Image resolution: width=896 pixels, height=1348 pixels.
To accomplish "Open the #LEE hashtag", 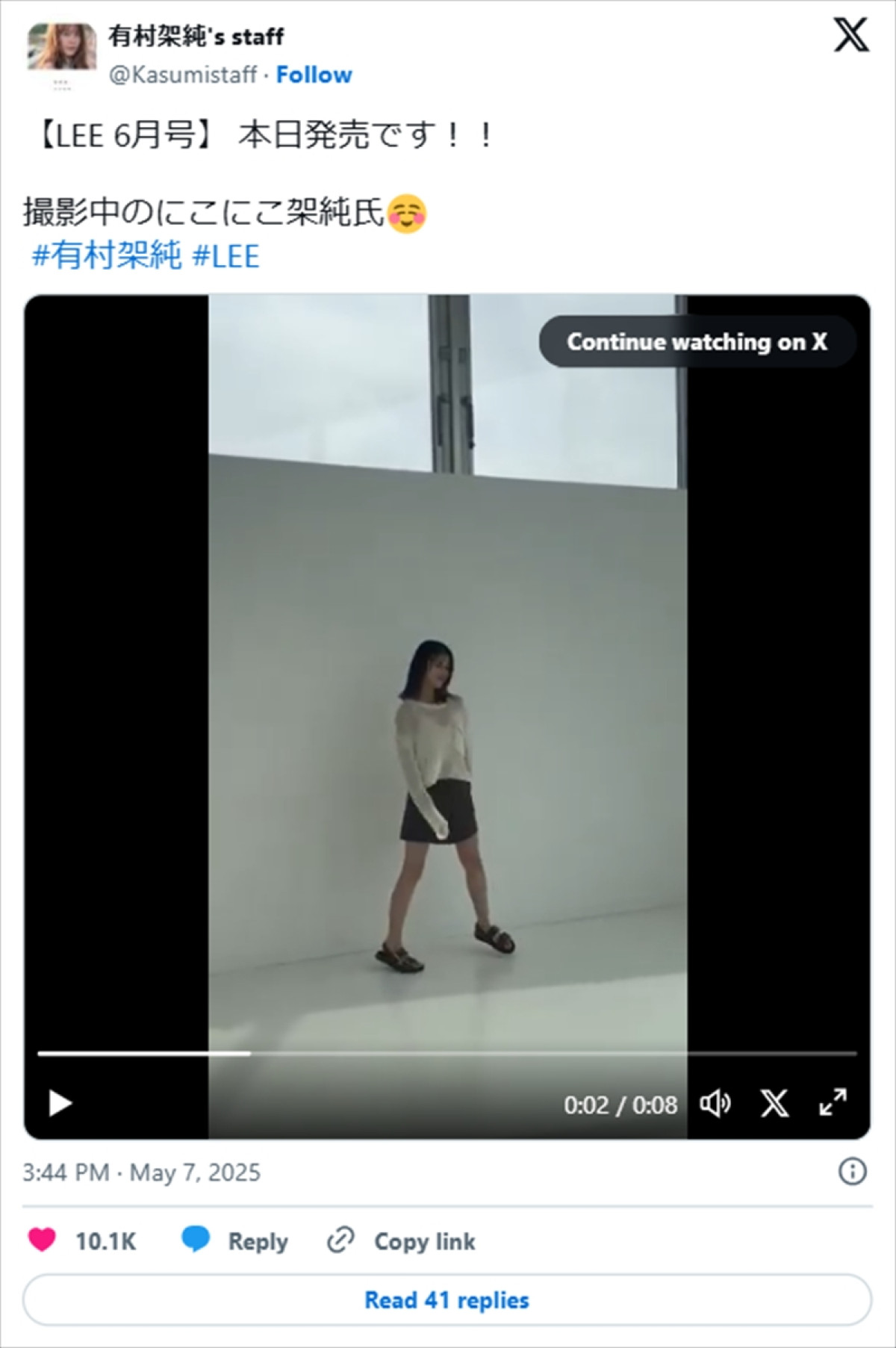I will (225, 255).
